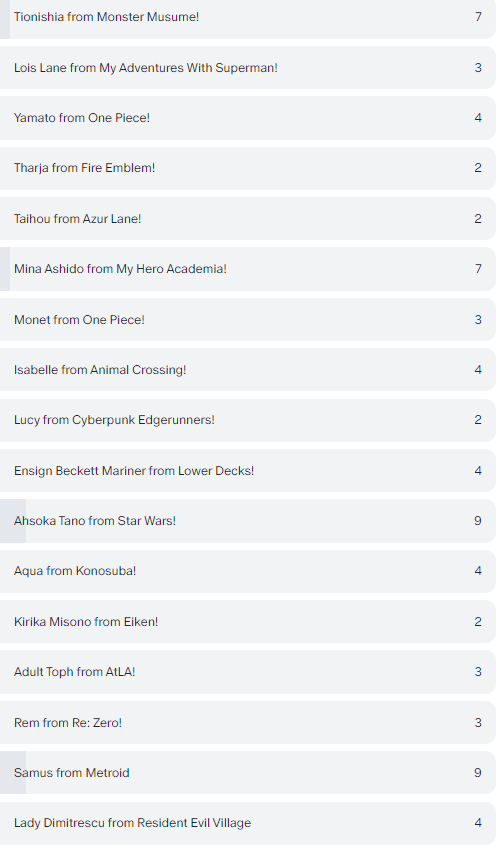500x851 pixels.
Task: Select Rem from Re: Zero
Action: [x=248, y=722]
